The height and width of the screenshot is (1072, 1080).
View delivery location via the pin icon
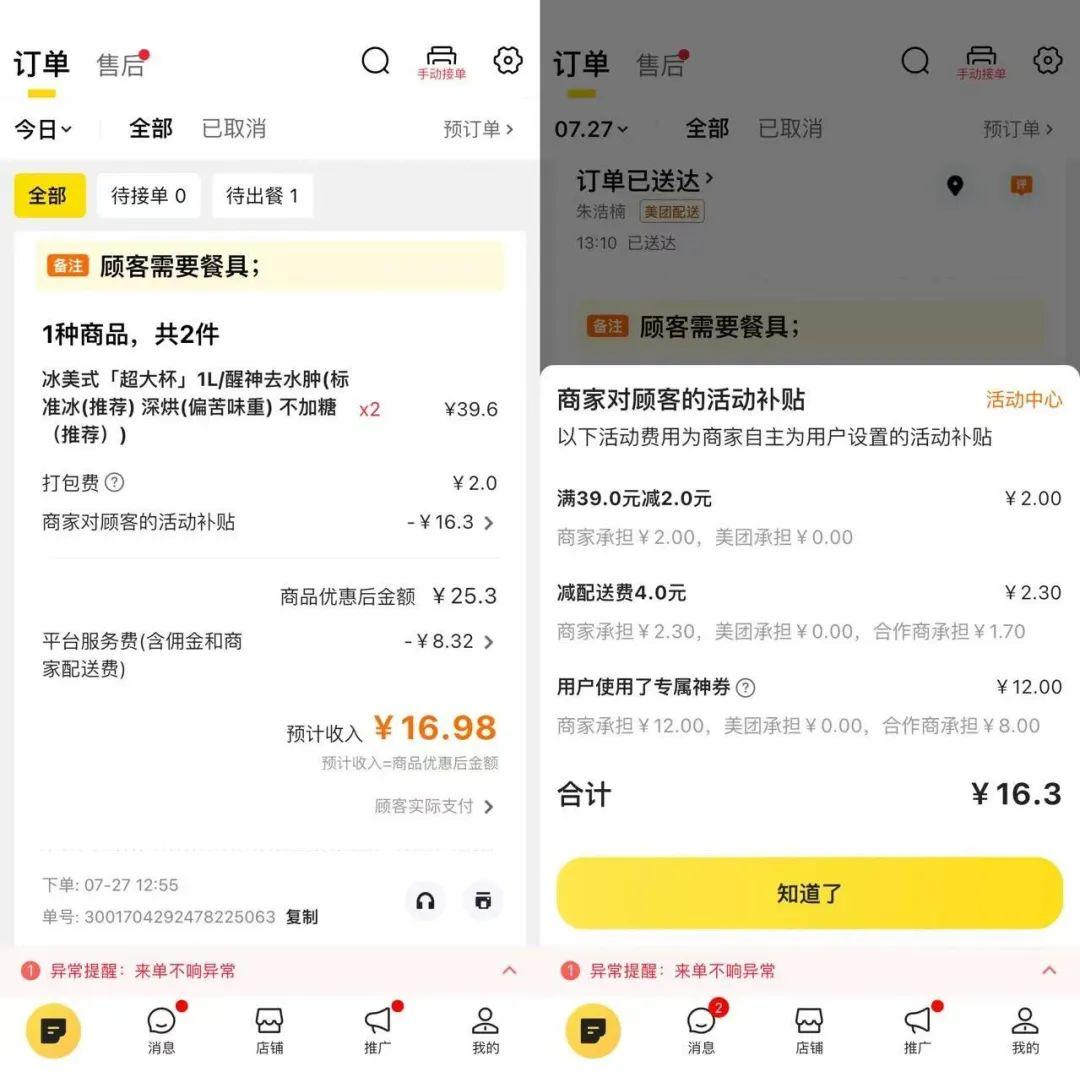955,186
